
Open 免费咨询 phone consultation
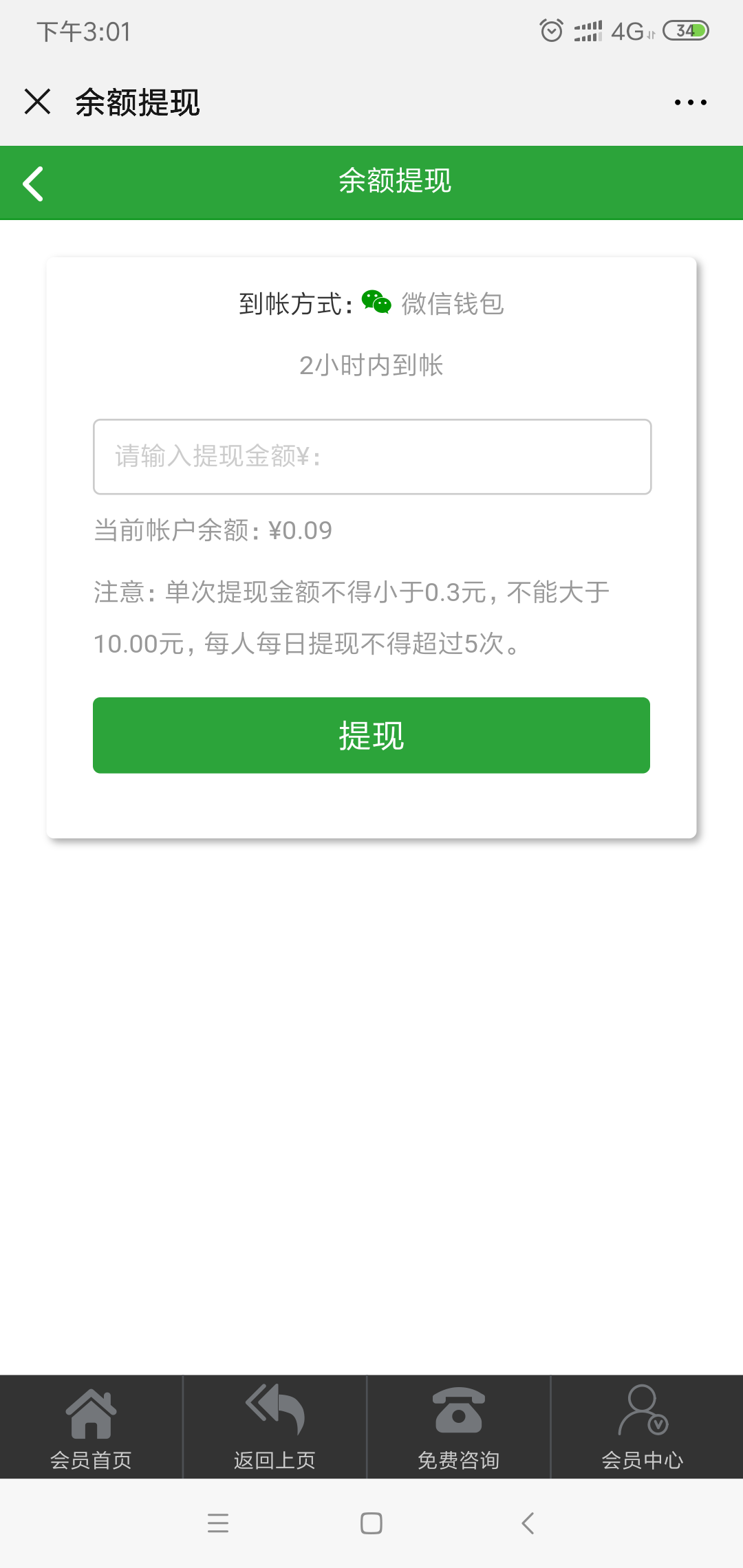458,1428
